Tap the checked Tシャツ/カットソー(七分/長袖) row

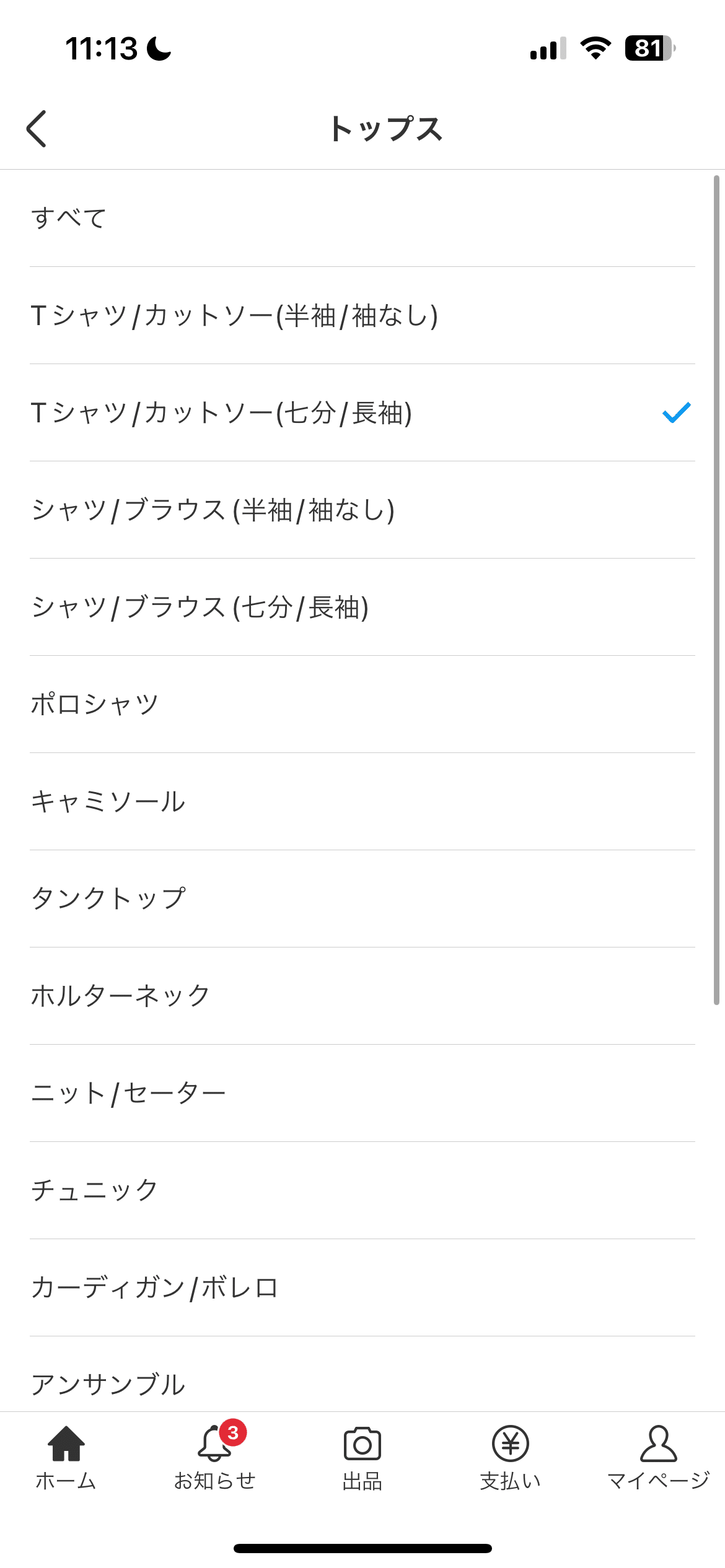click(362, 412)
